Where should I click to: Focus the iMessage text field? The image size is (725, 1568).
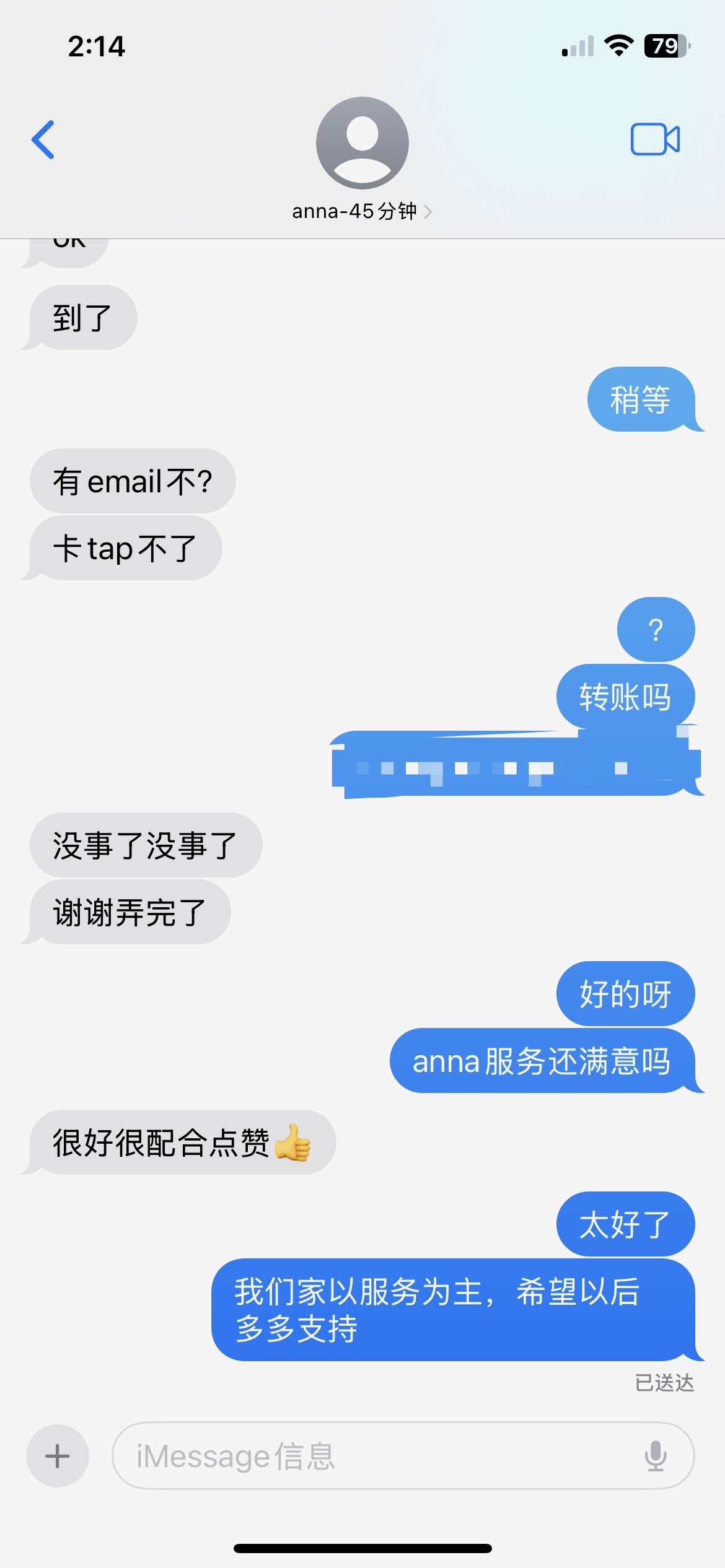(x=372, y=1455)
